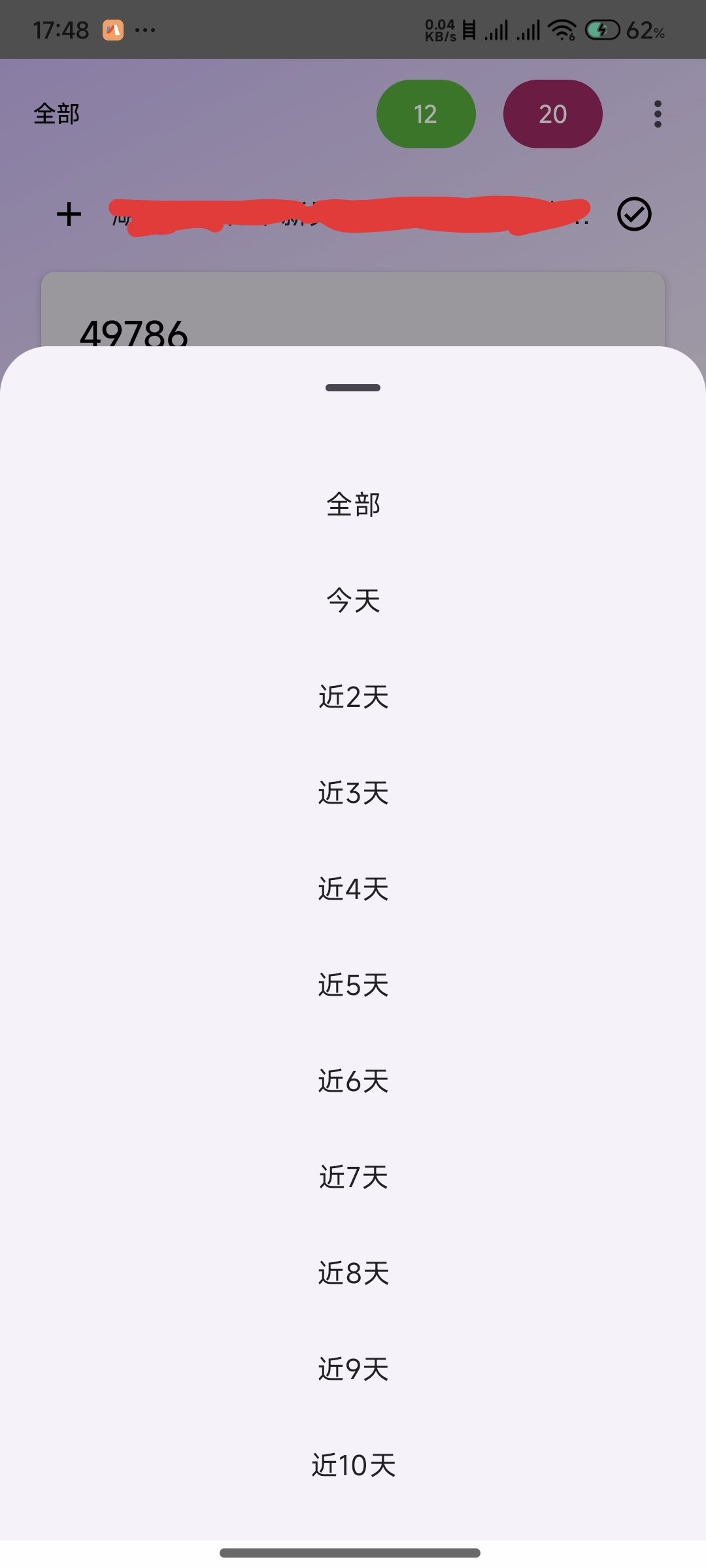The width and height of the screenshot is (706, 1568).
Task: Choose 近6天 time range
Action: pos(353,1081)
